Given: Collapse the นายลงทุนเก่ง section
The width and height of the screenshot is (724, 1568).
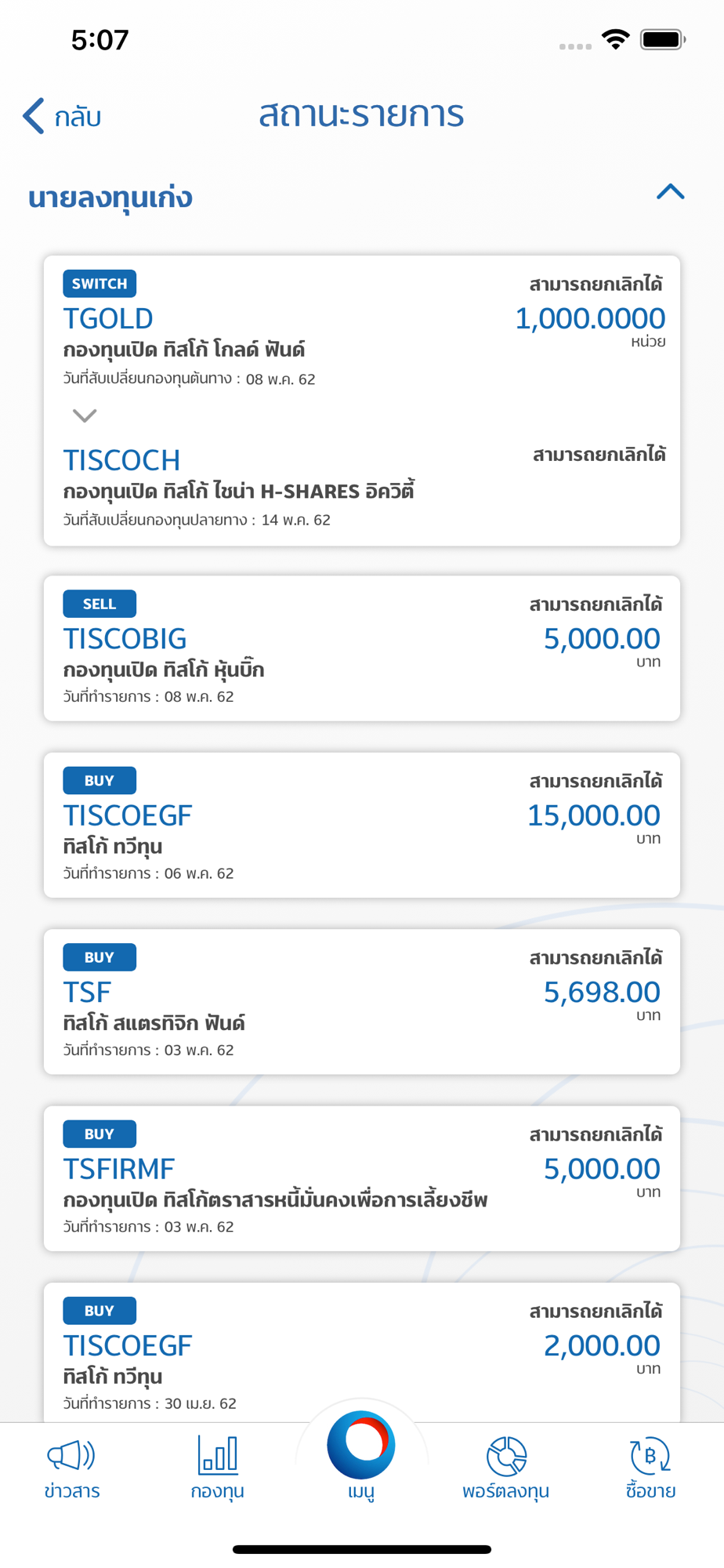Looking at the screenshot, I should [x=670, y=192].
